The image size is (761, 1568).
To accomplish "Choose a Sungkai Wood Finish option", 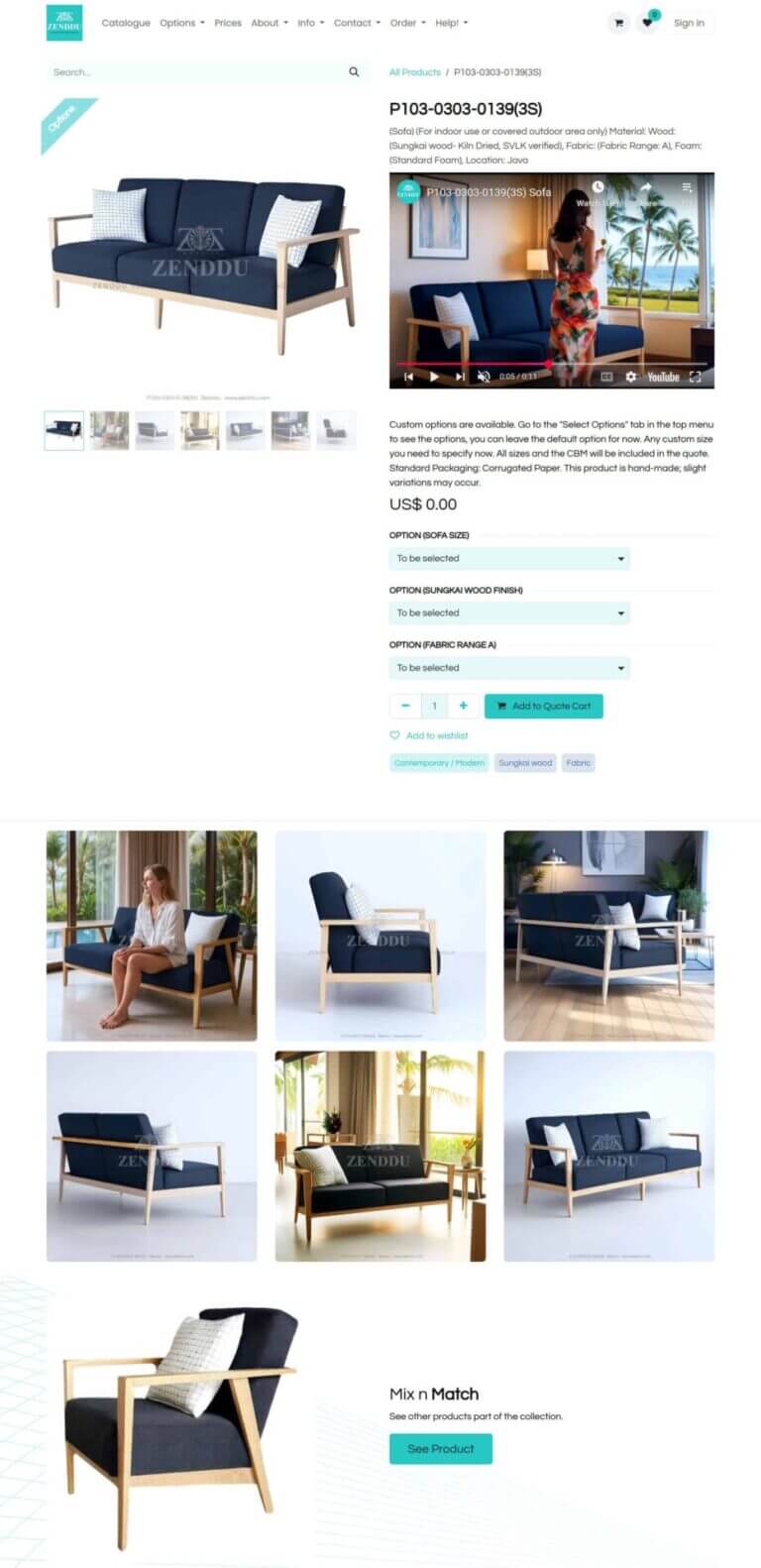I will tap(509, 613).
